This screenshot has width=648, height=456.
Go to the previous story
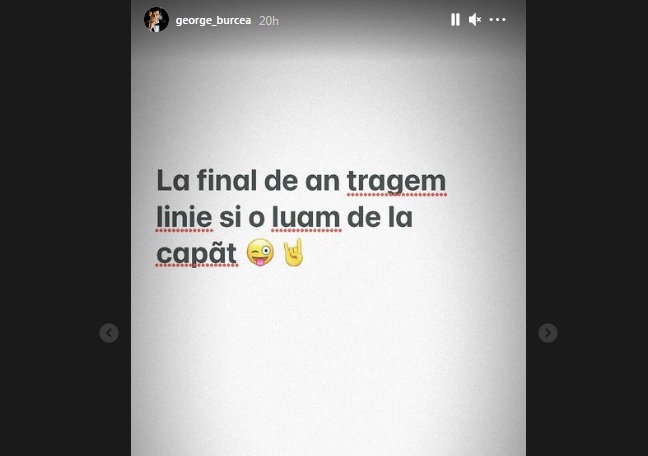click(109, 333)
